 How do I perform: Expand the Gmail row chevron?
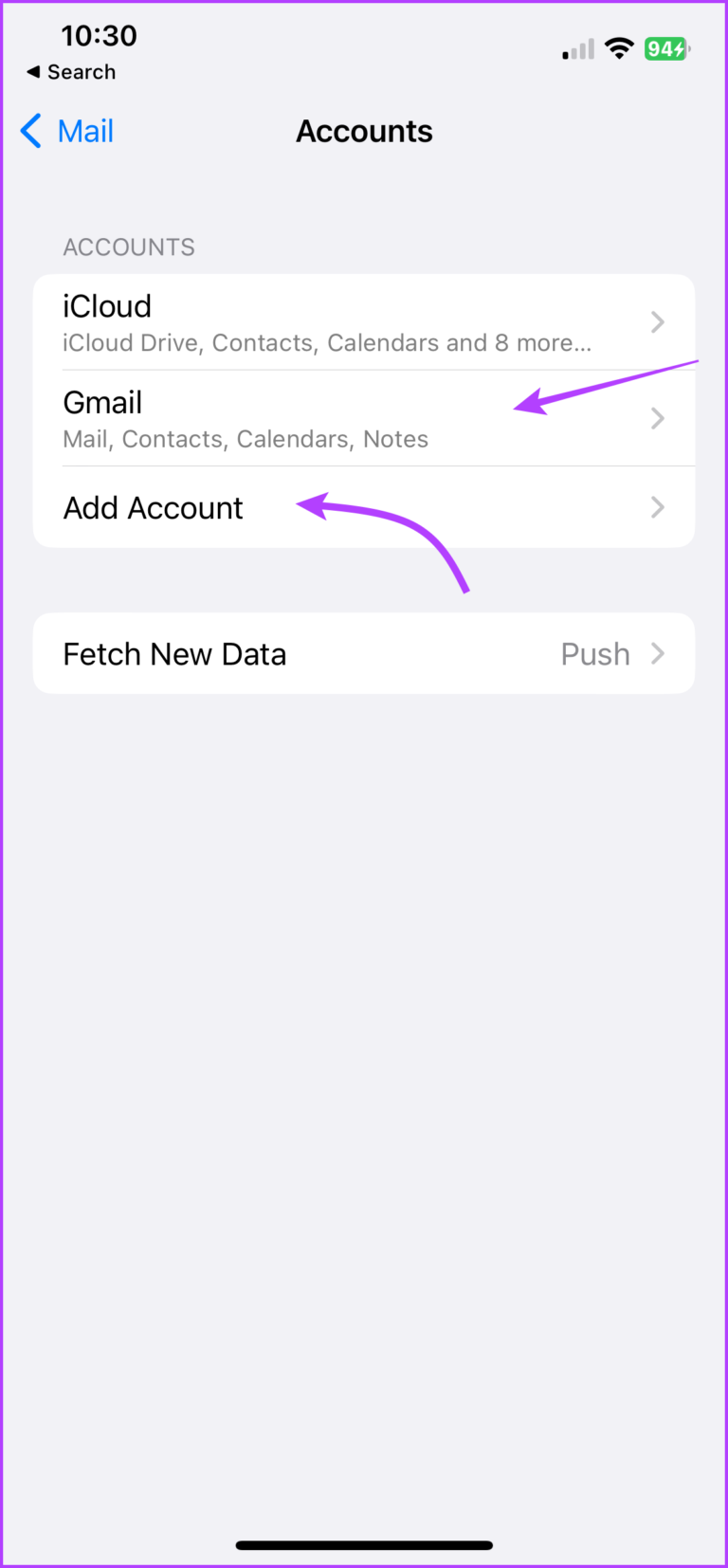click(658, 418)
